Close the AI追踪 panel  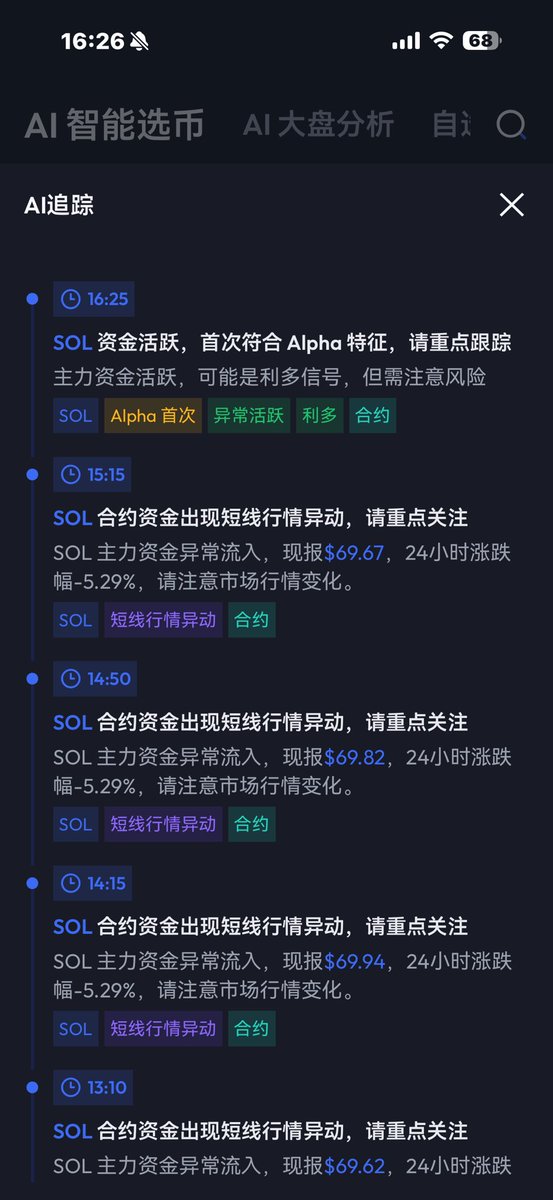(x=511, y=205)
